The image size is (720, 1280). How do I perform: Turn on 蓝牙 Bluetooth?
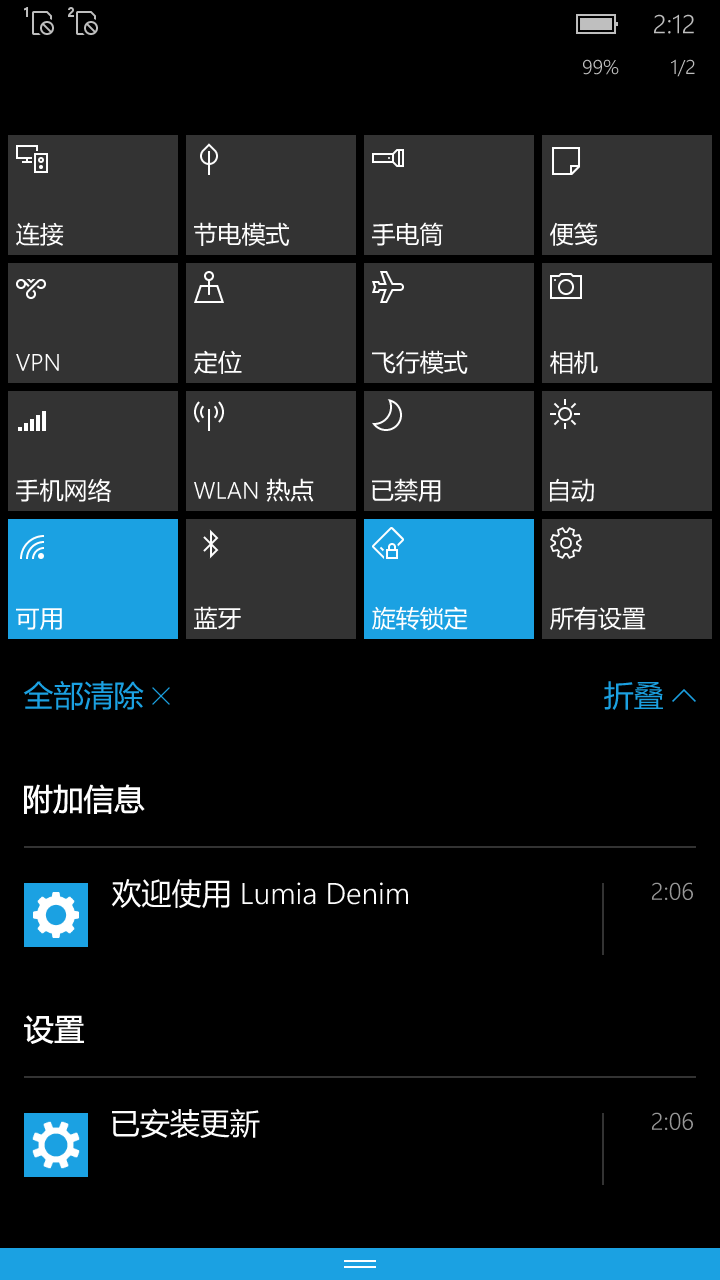coord(271,579)
